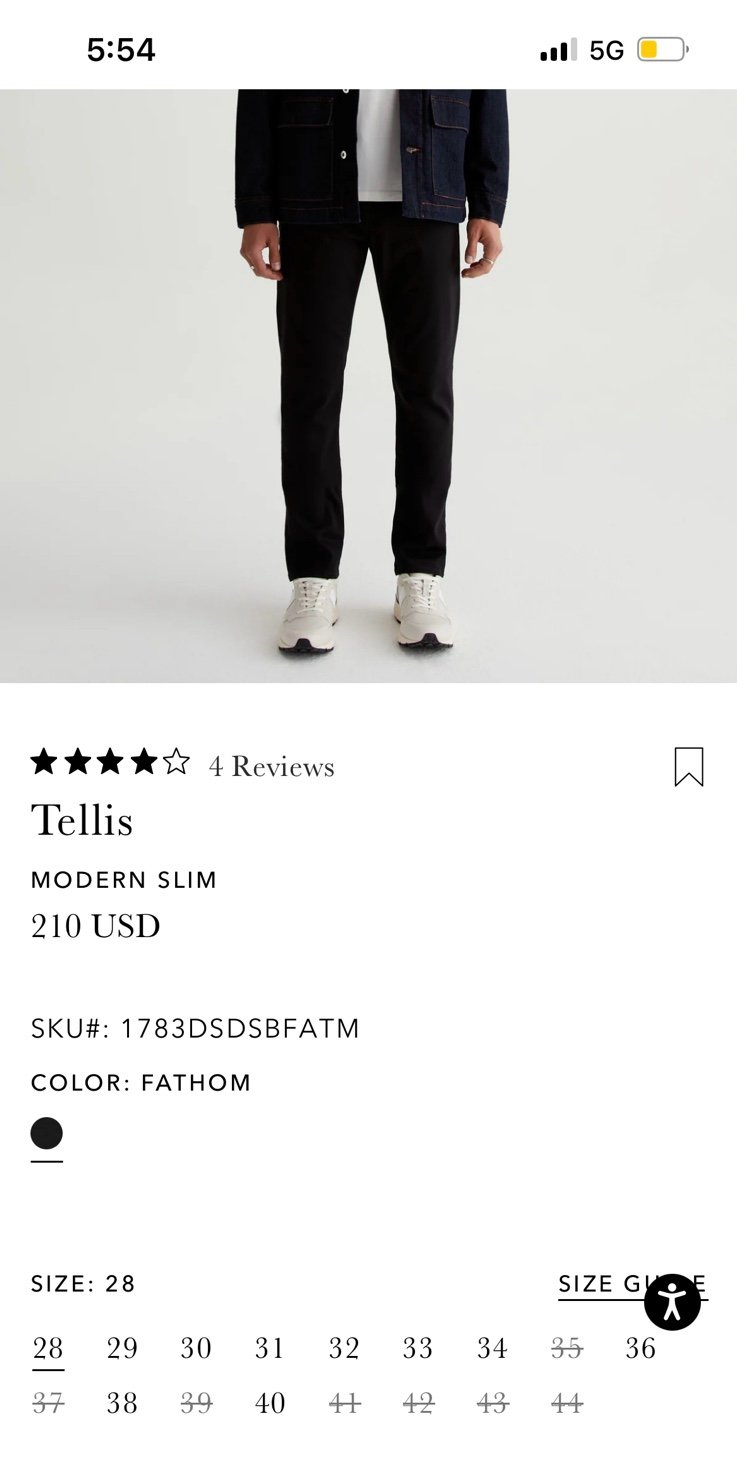
Task: Choose size 29
Action: (122, 1348)
